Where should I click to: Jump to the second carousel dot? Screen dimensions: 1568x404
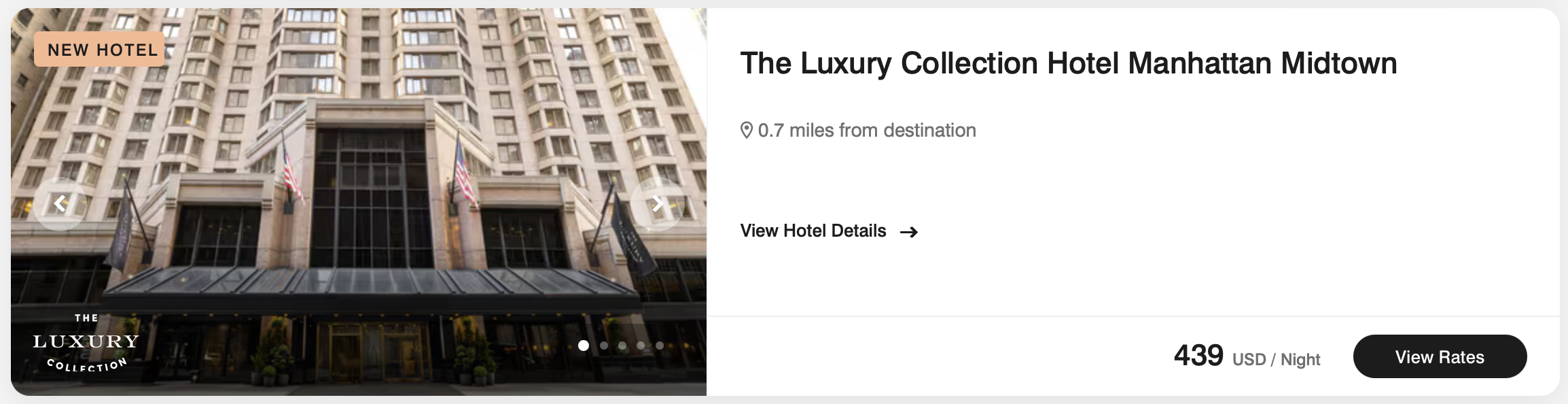point(603,346)
